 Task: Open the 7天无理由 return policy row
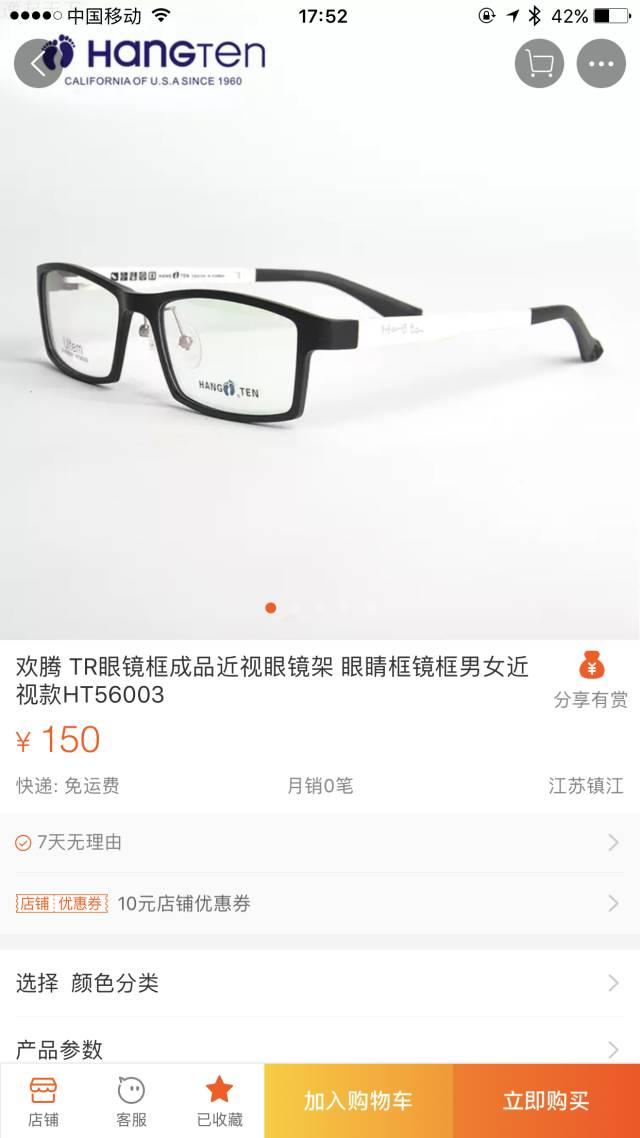pos(320,842)
